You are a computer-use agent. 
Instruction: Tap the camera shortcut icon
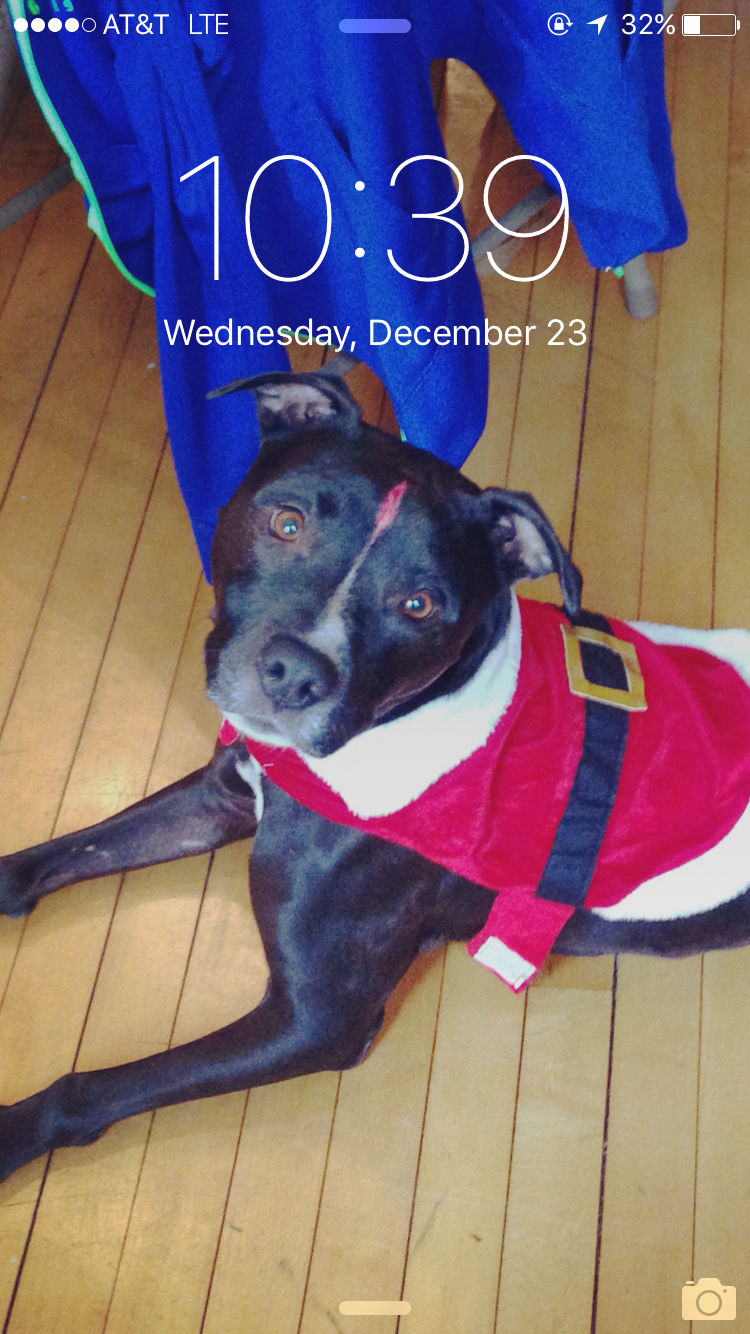708,1299
